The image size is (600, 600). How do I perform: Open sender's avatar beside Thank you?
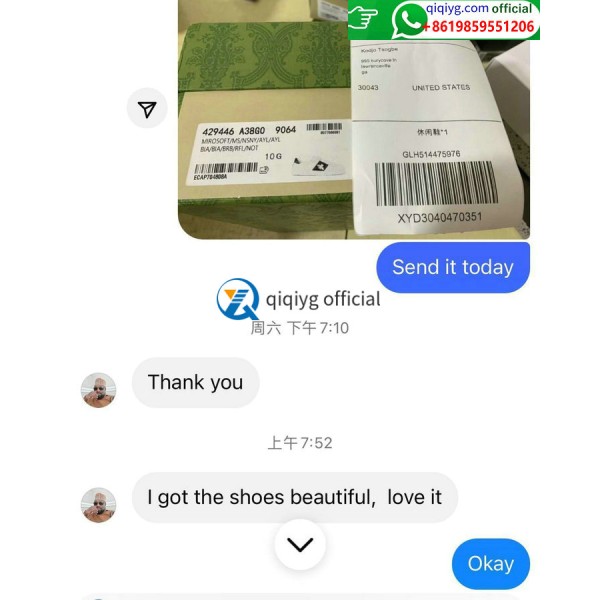pyautogui.click(x=98, y=390)
